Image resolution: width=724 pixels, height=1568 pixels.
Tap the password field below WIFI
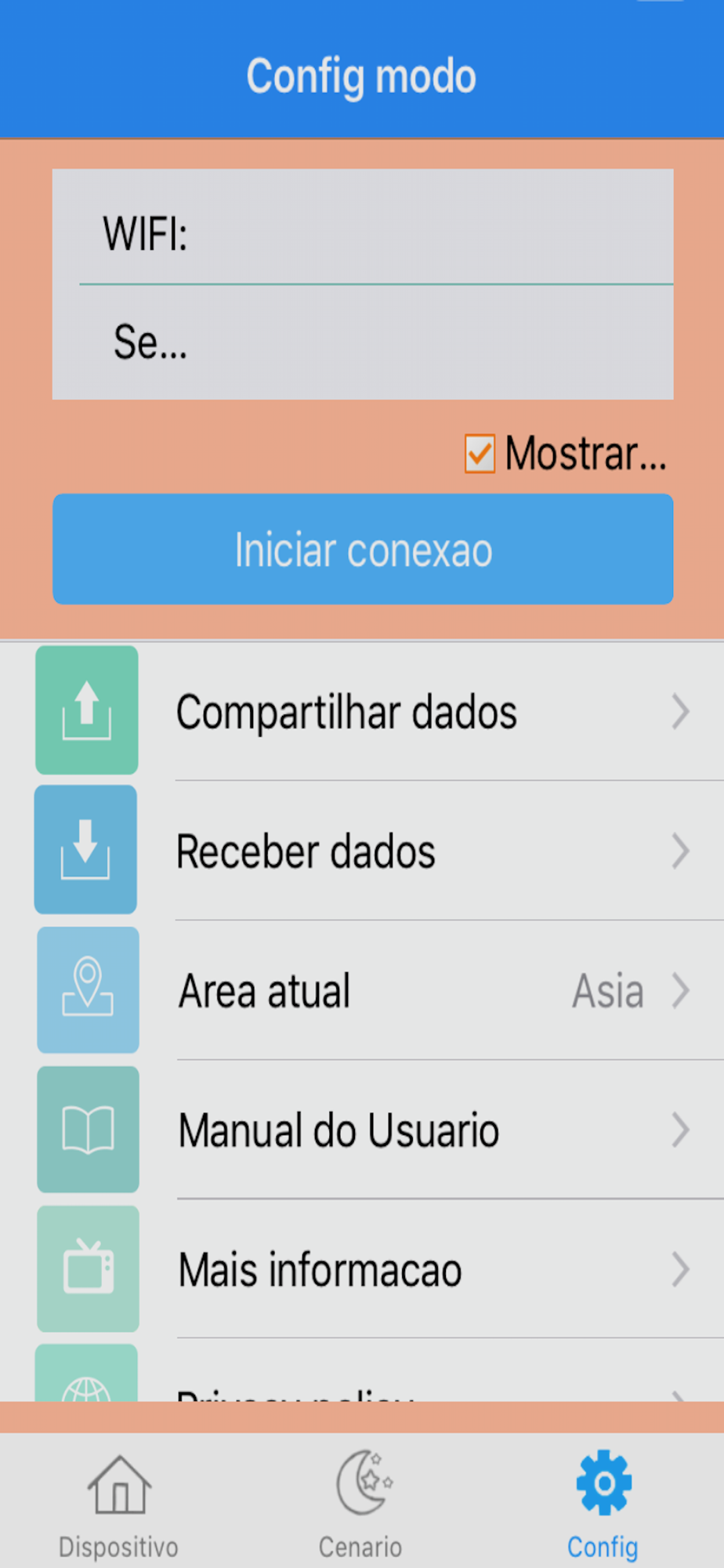363,343
